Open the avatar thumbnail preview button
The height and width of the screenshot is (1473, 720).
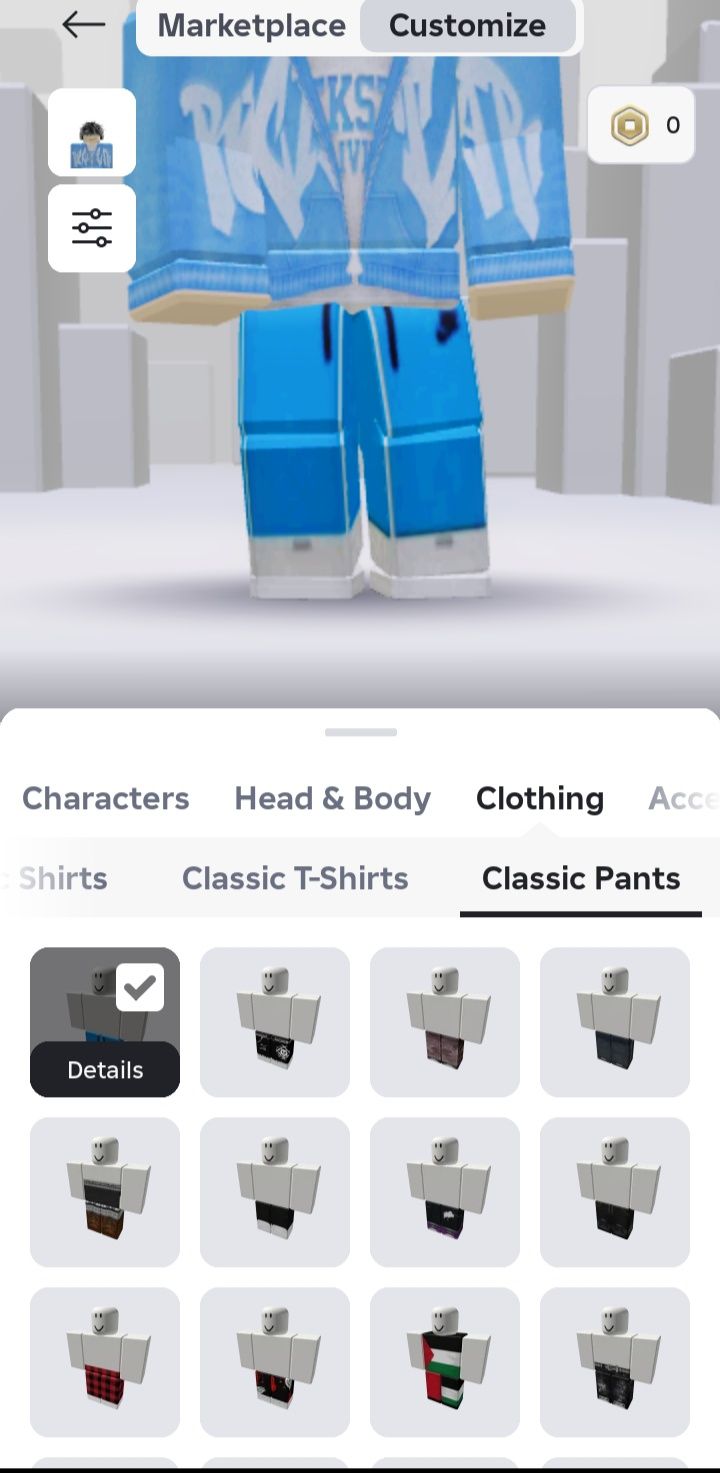pos(92,133)
